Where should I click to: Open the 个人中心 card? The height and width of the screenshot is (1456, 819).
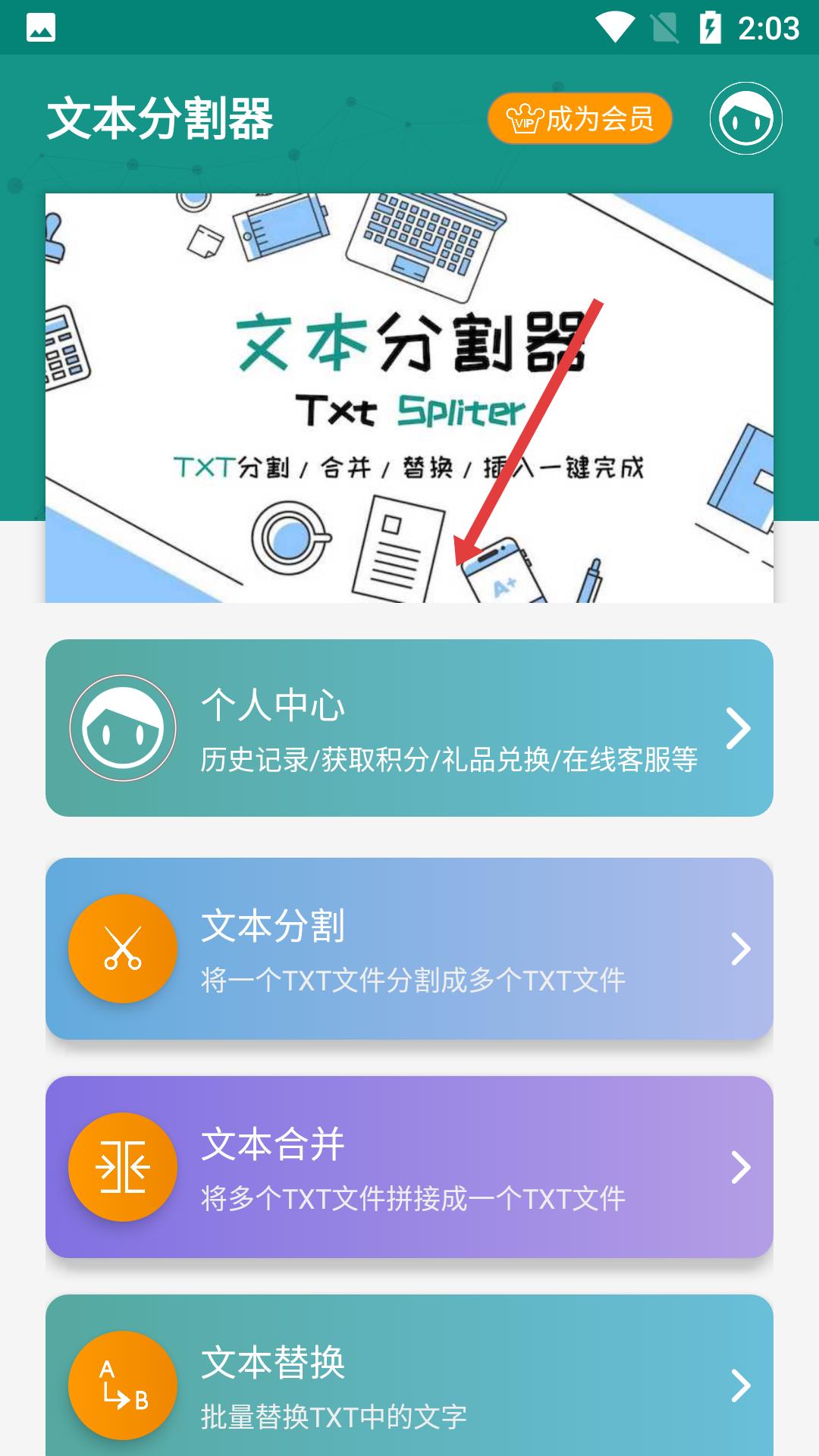tap(409, 728)
